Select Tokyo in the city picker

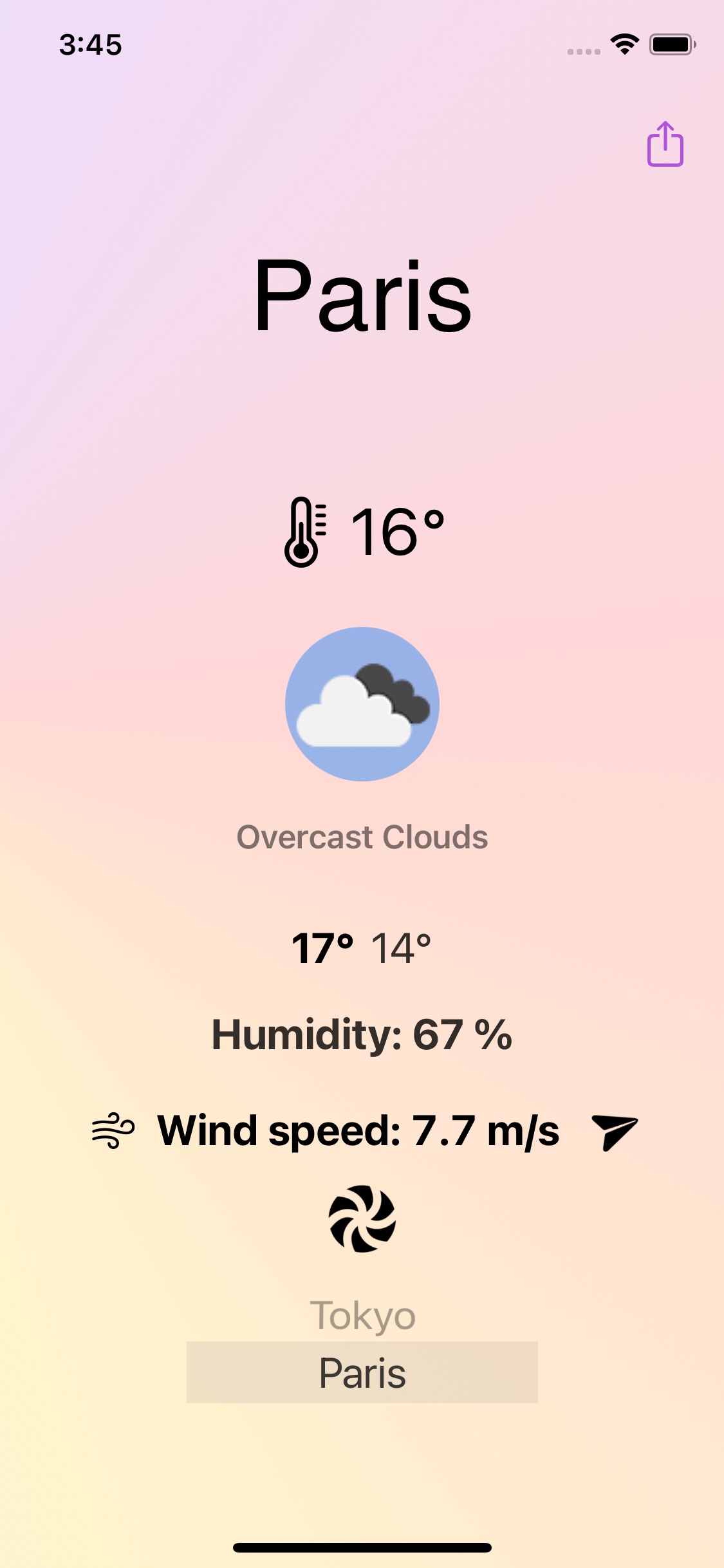(362, 1315)
